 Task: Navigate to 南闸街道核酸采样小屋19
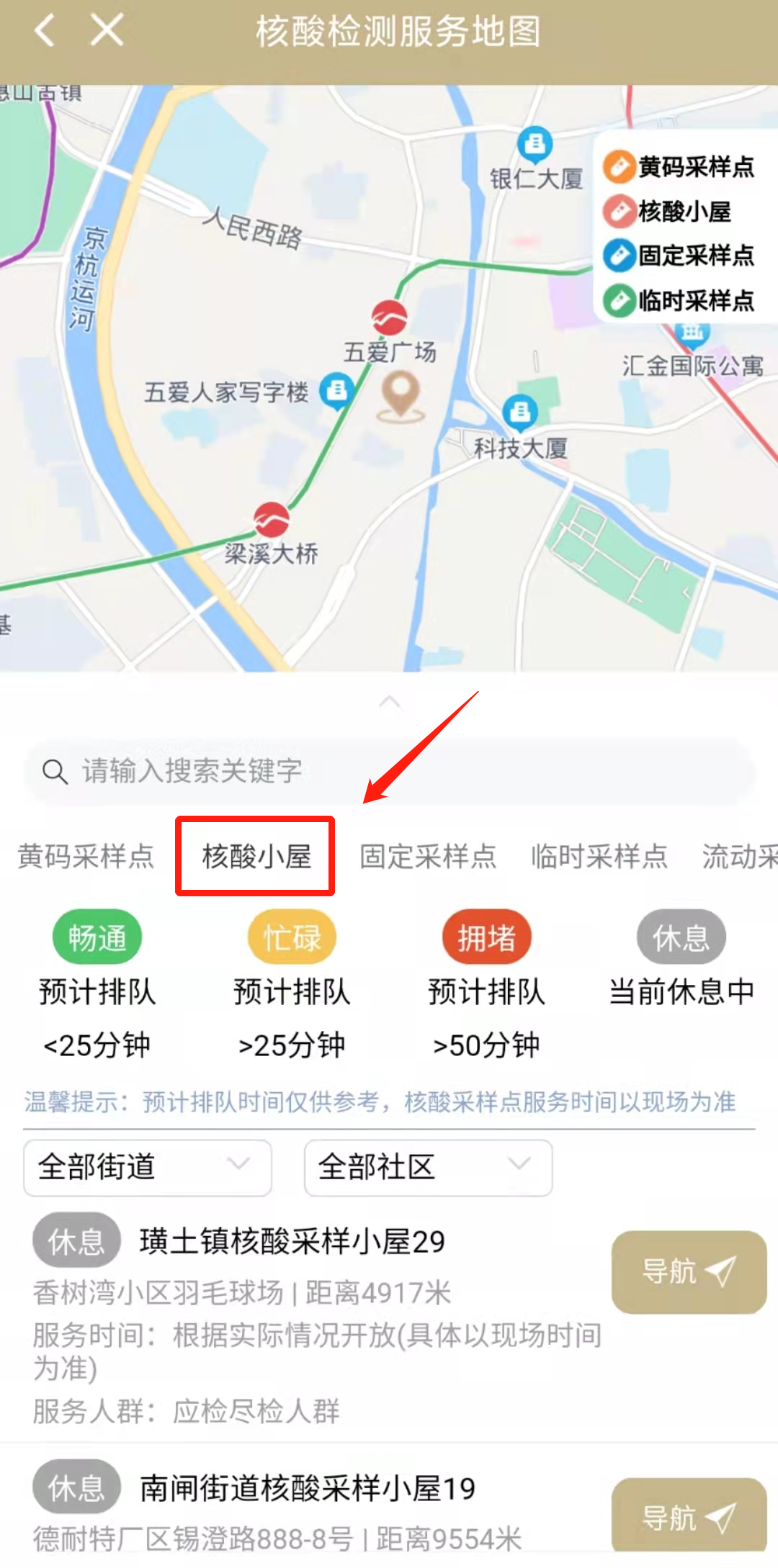pyautogui.click(x=688, y=1516)
